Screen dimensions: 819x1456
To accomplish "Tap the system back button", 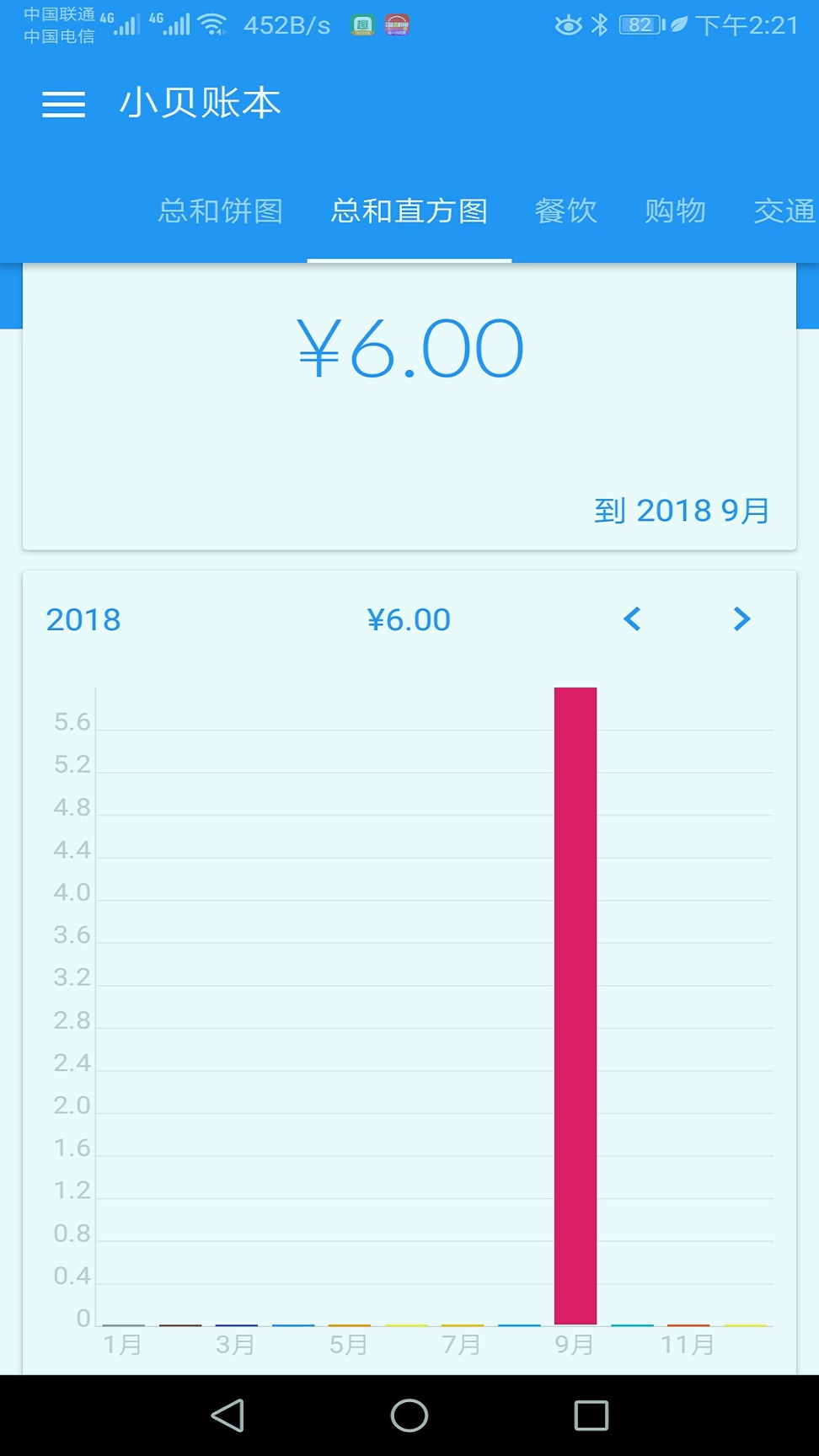I will tap(227, 1416).
